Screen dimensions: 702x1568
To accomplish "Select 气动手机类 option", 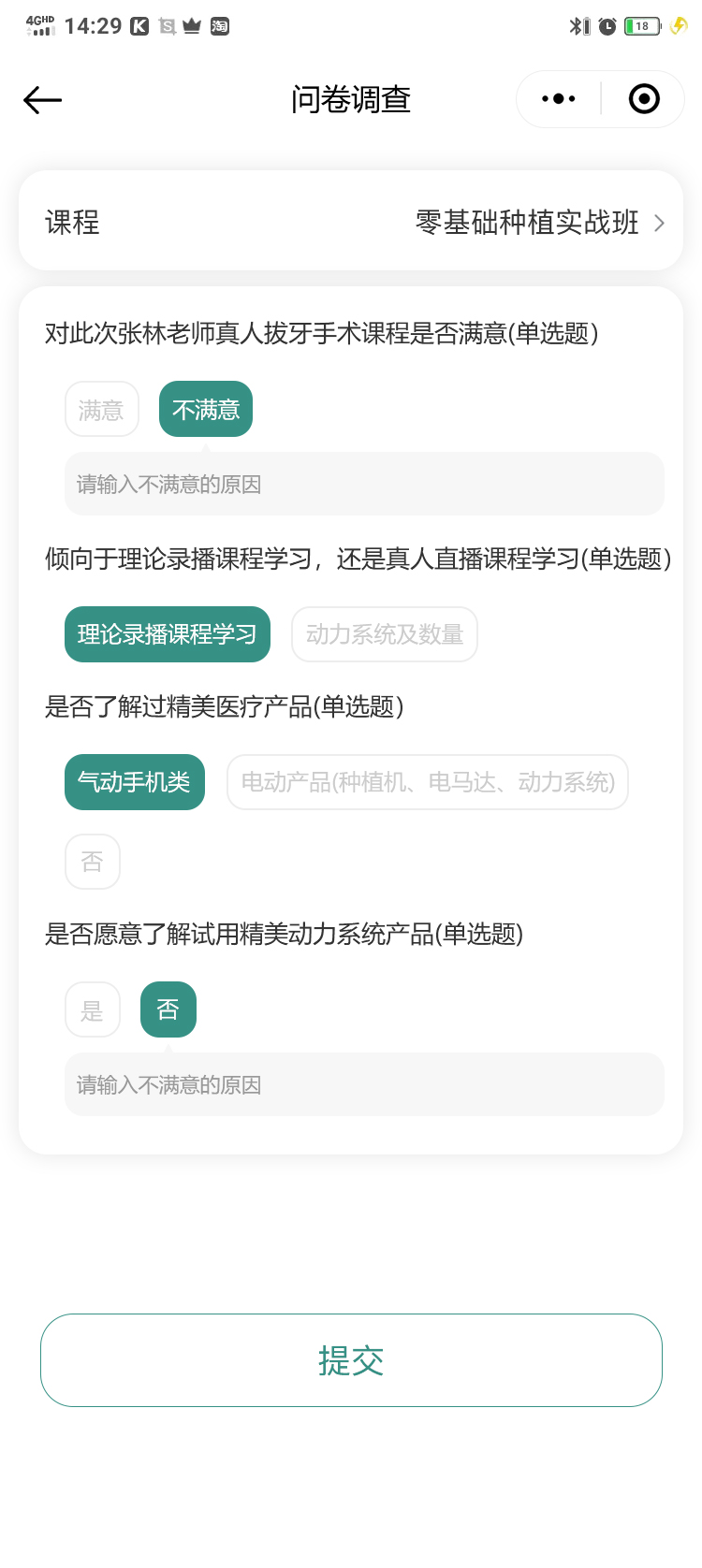I will pyautogui.click(x=135, y=782).
